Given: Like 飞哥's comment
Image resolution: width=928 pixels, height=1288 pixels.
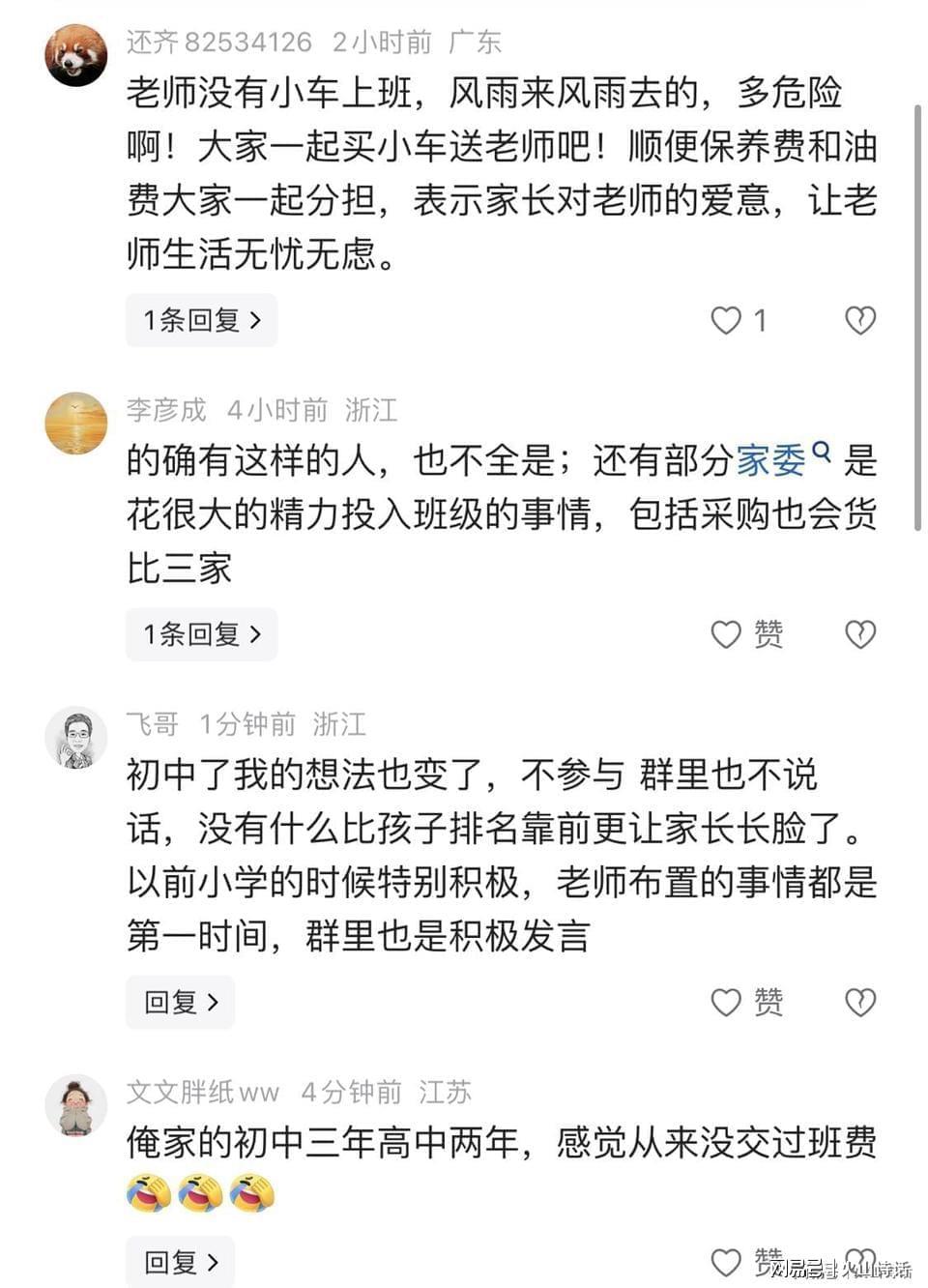Looking at the screenshot, I should (x=726, y=1002).
